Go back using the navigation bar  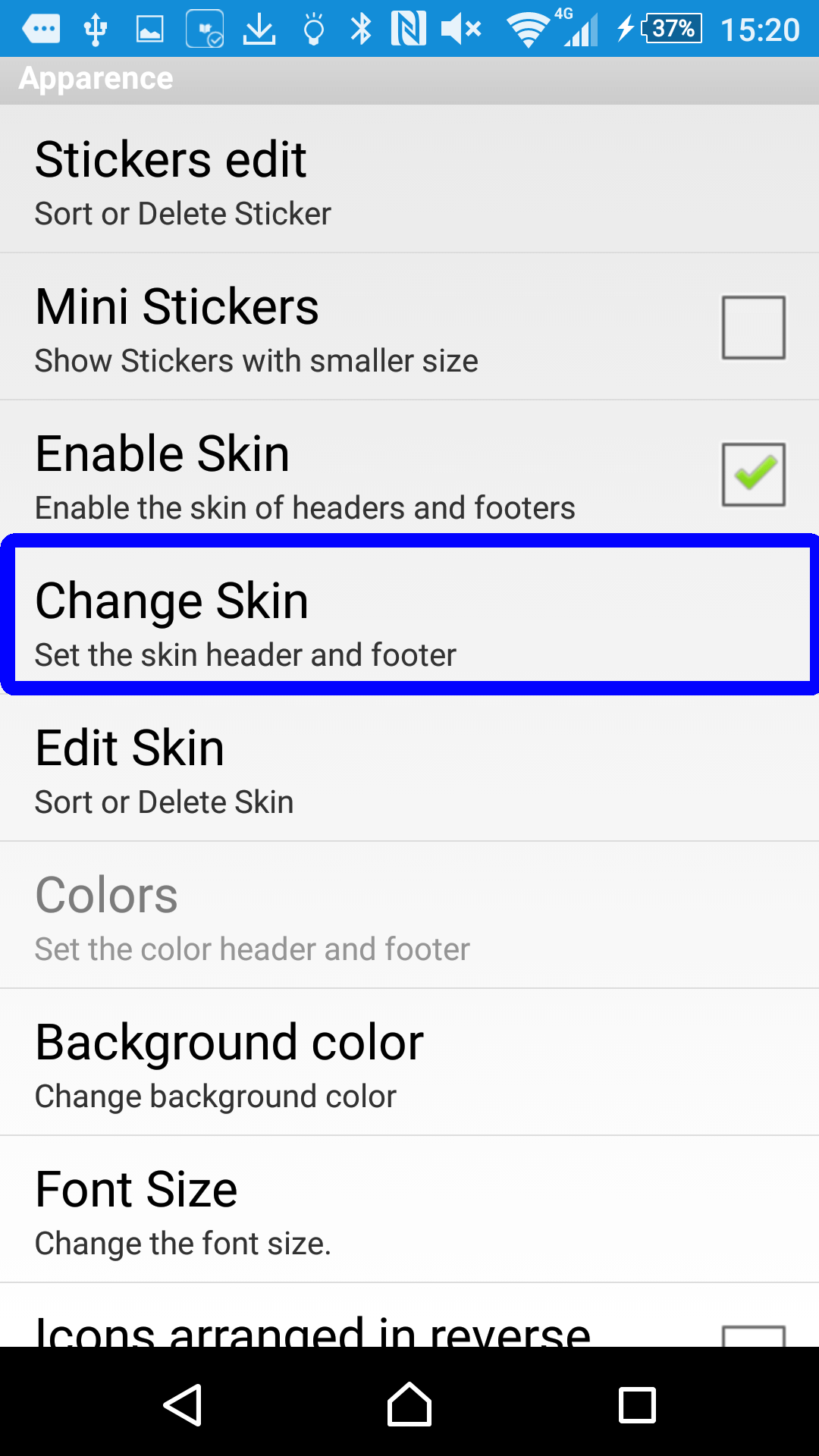point(183,1404)
